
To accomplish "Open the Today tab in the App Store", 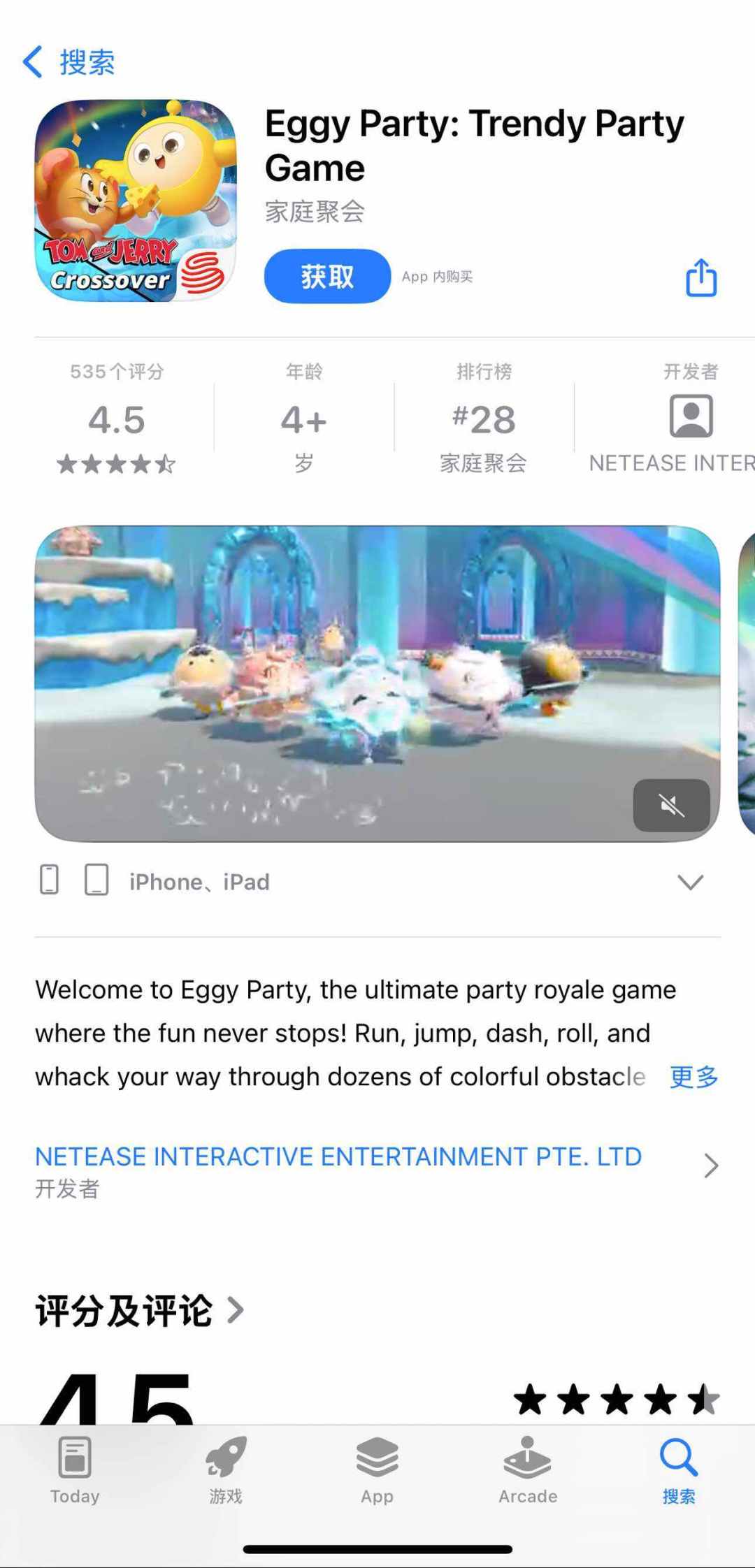I will pyautogui.click(x=75, y=1471).
